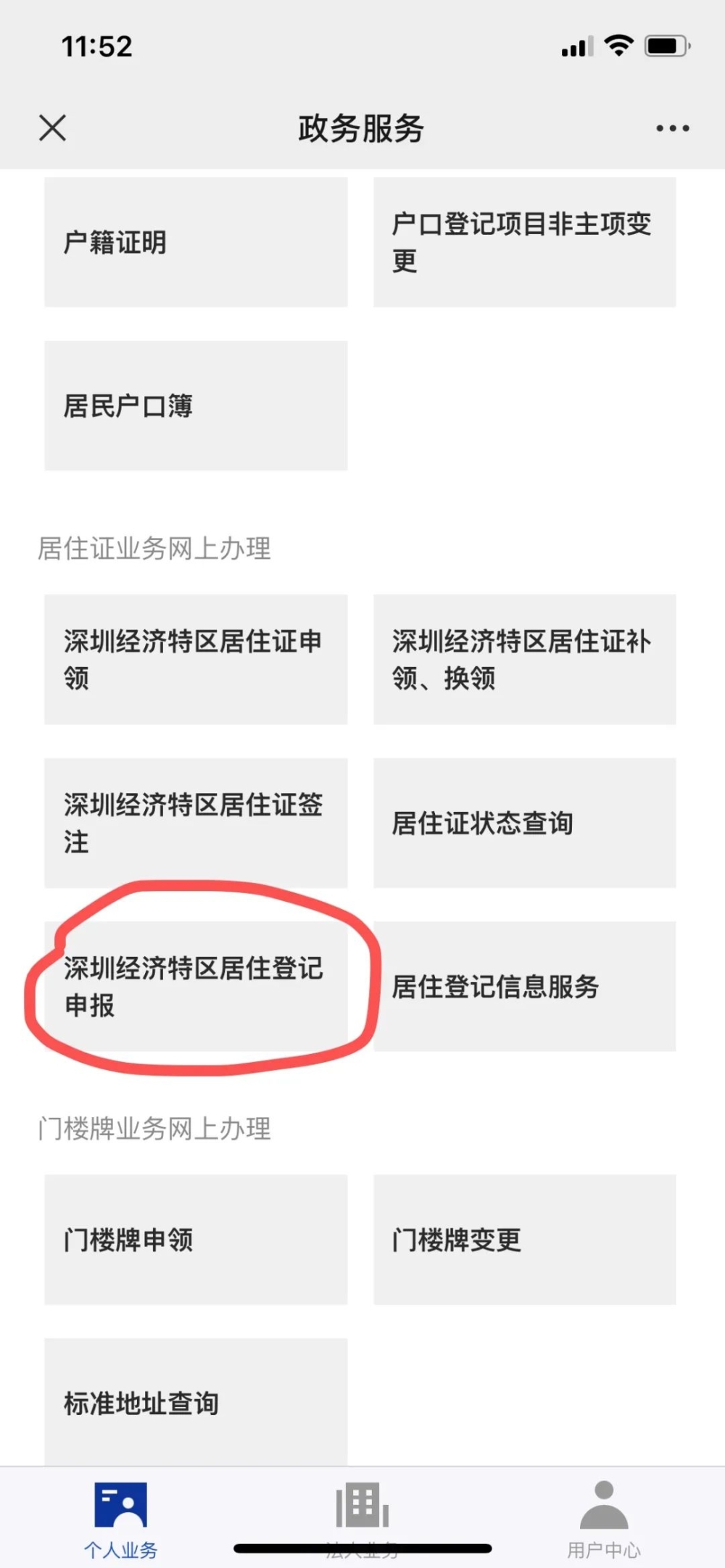This screenshot has height=1568, width=725.
Task: Check 居住证状态查询
Action: [x=525, y=824]
